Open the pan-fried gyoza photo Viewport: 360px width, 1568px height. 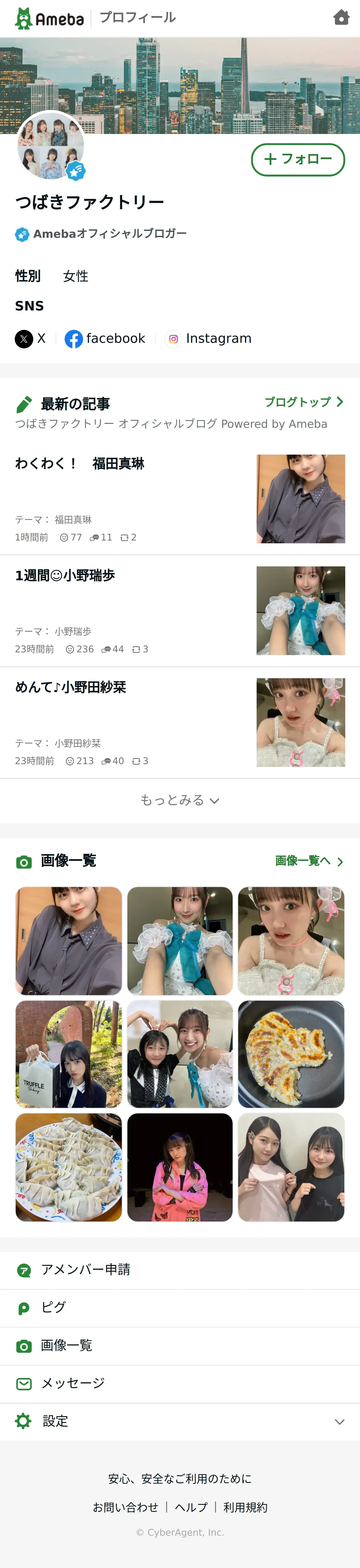pyautogui.click(x=291, y=1054)
